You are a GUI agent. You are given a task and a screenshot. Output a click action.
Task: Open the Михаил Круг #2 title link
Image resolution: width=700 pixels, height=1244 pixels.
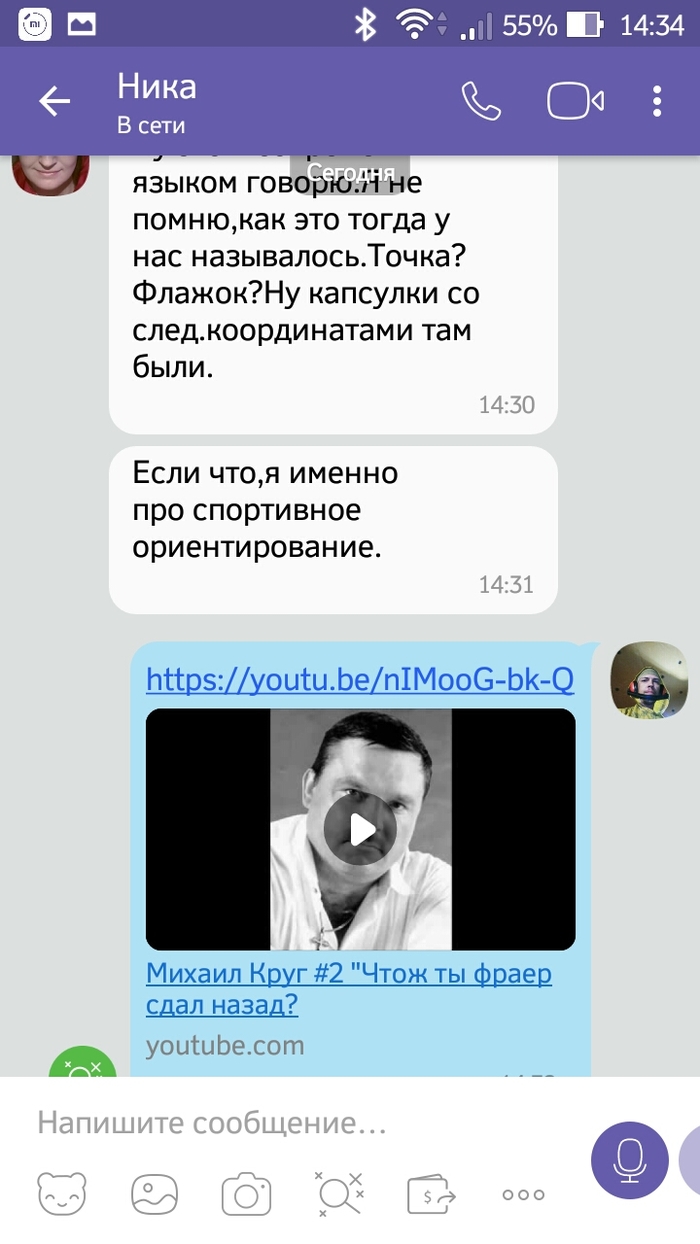(x=348, y=988)
